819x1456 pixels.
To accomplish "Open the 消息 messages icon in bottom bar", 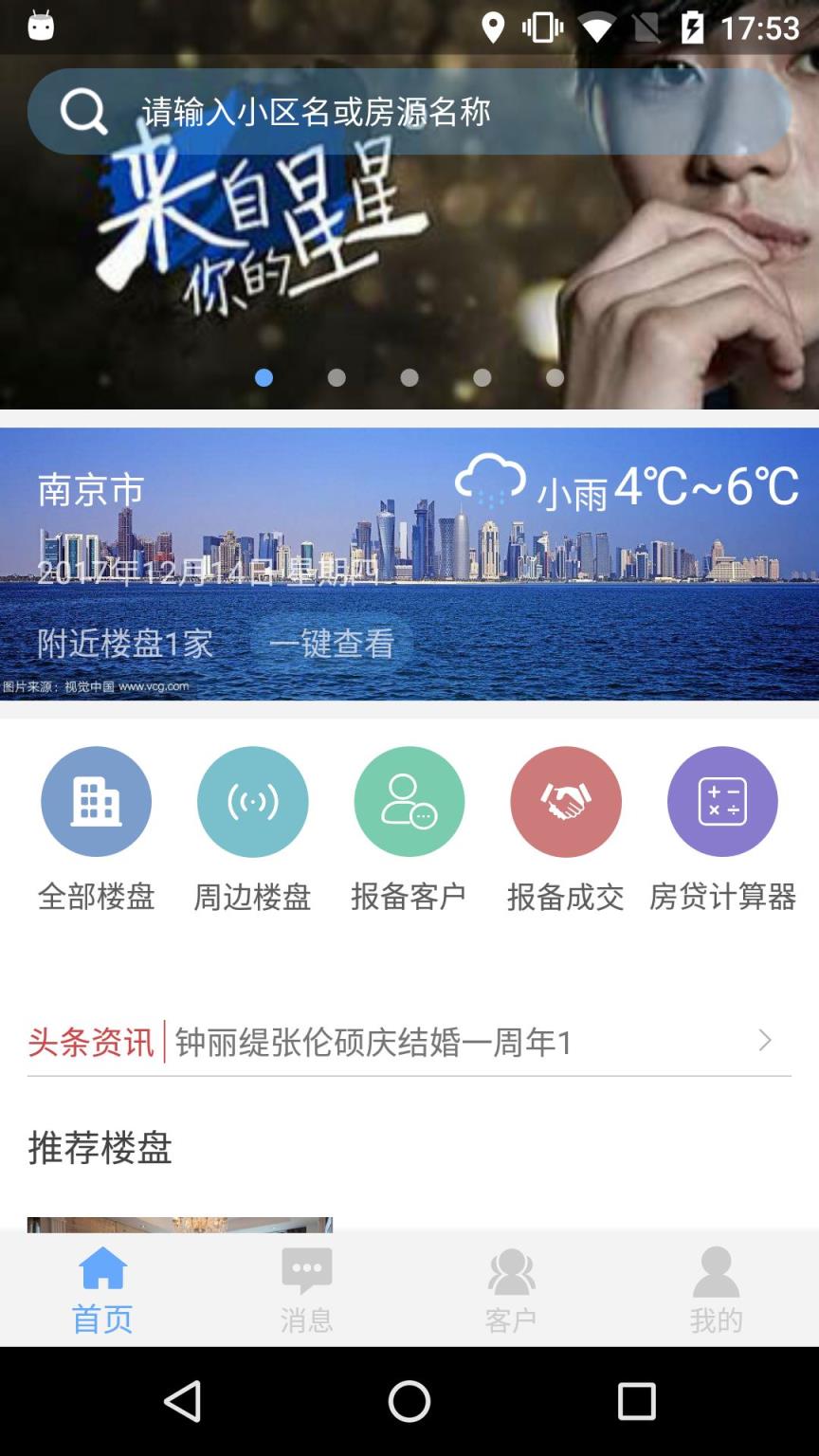I will 307,1285.
